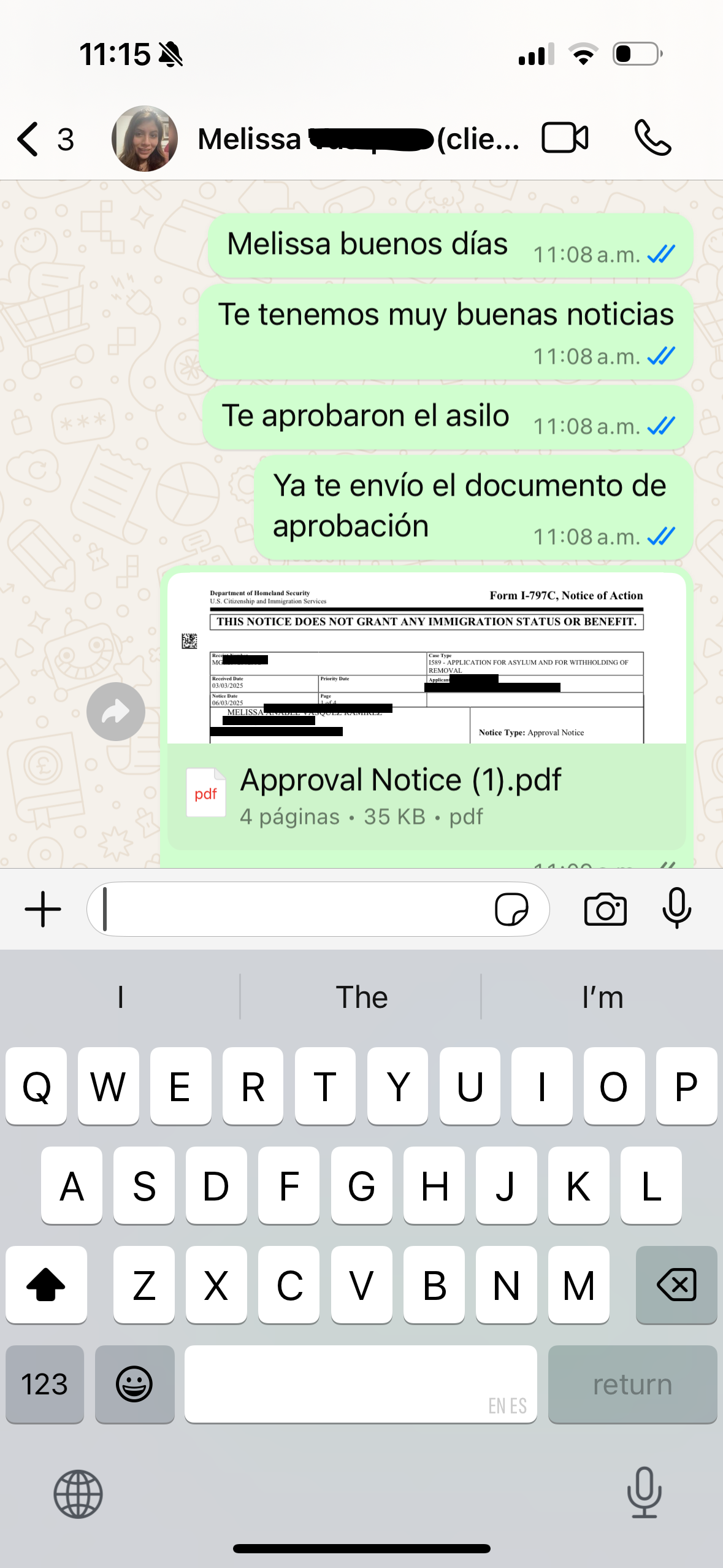Insert the suggested word "I'm"
This screenshot has height=1568, width=723.
(x=602, y=997)
